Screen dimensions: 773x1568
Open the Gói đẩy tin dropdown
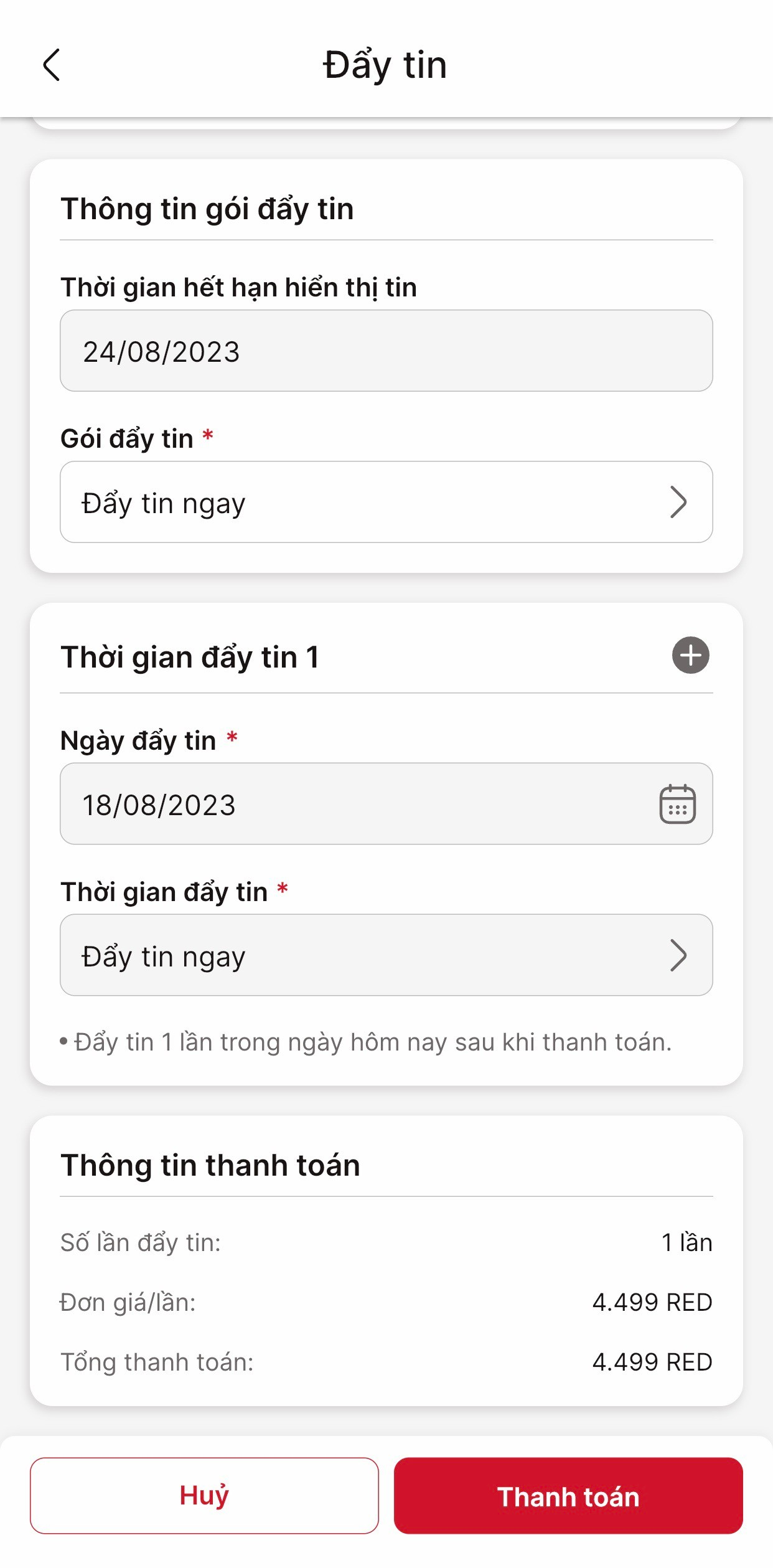(386, 502)
